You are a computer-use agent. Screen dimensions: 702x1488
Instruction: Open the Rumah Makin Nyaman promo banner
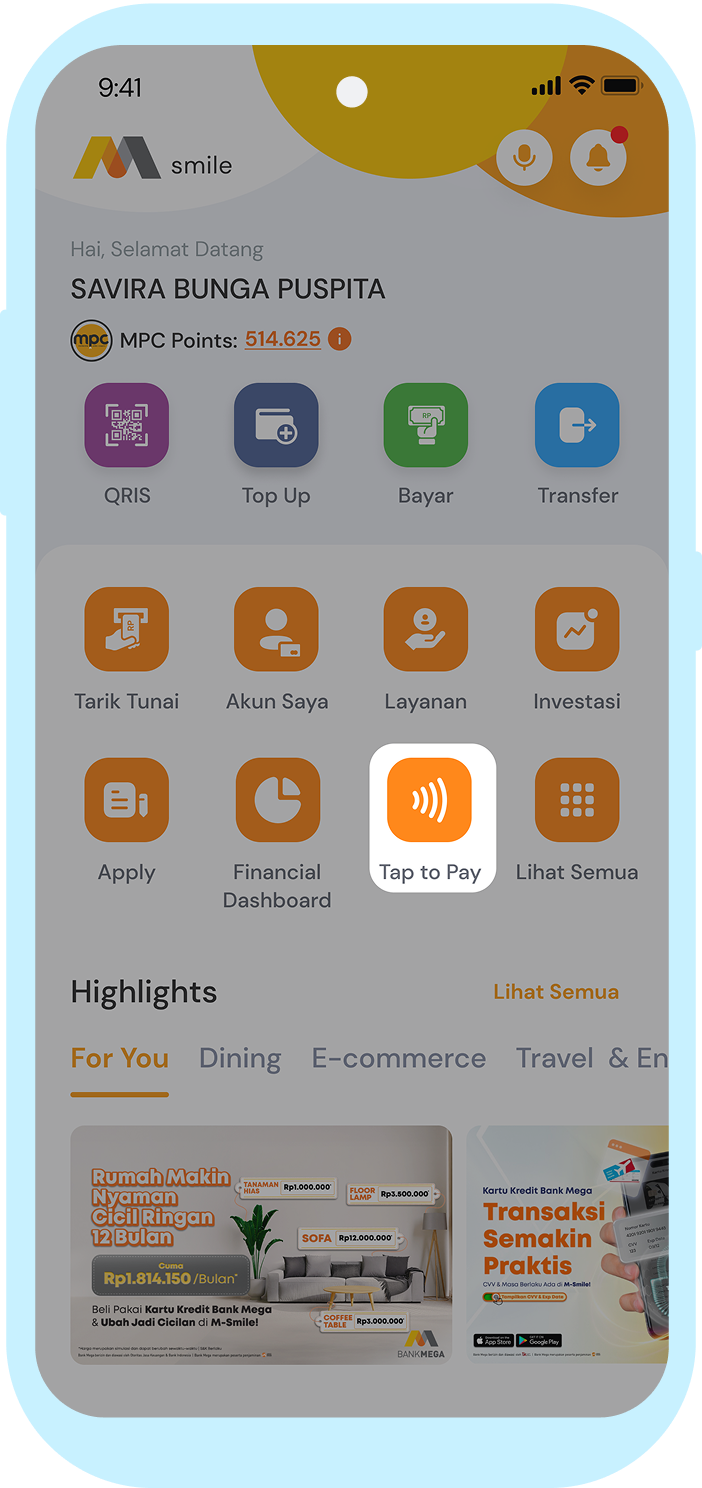261,1244
